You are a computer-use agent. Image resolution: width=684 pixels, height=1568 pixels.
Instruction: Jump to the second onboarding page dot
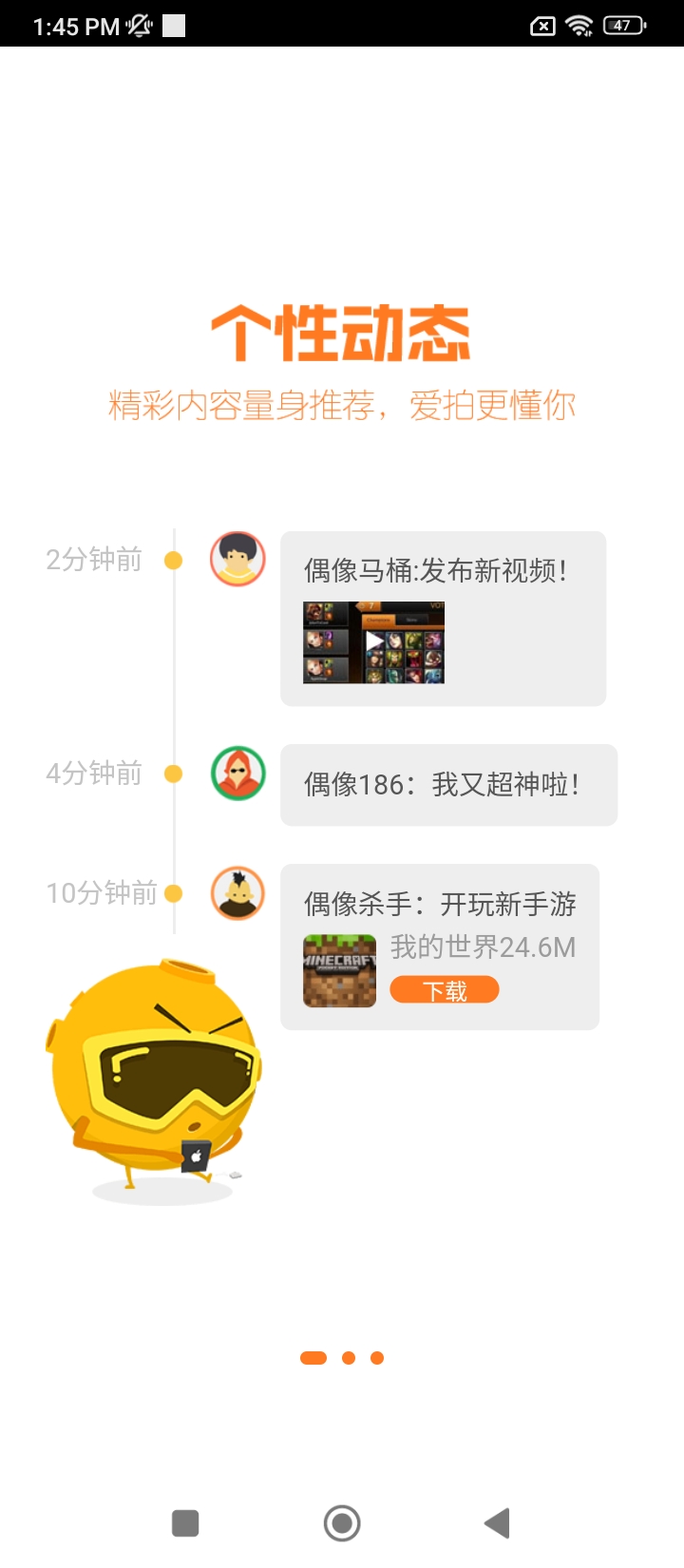click(349, 1358)
